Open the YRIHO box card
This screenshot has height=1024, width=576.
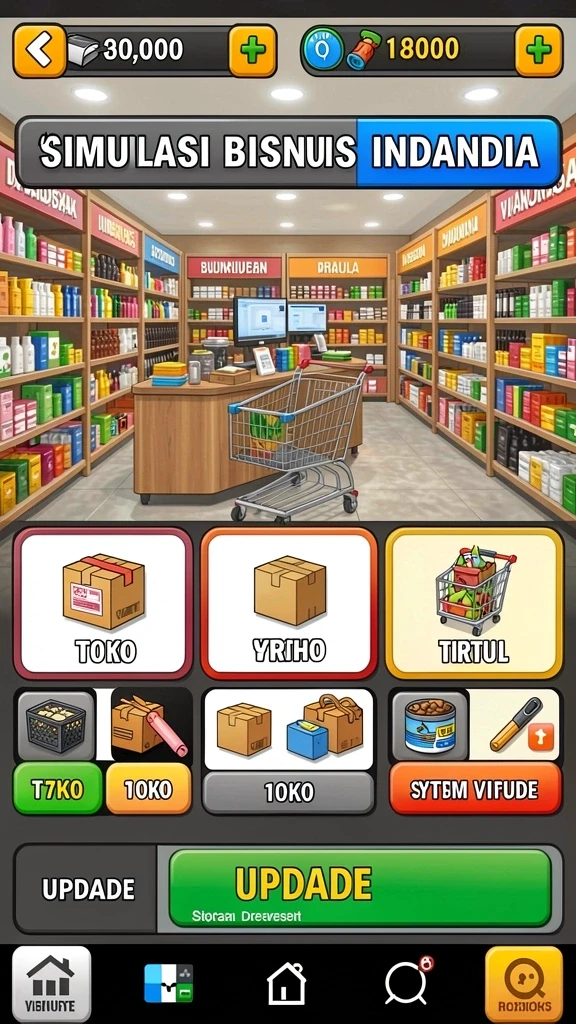[x=289, y=604]
